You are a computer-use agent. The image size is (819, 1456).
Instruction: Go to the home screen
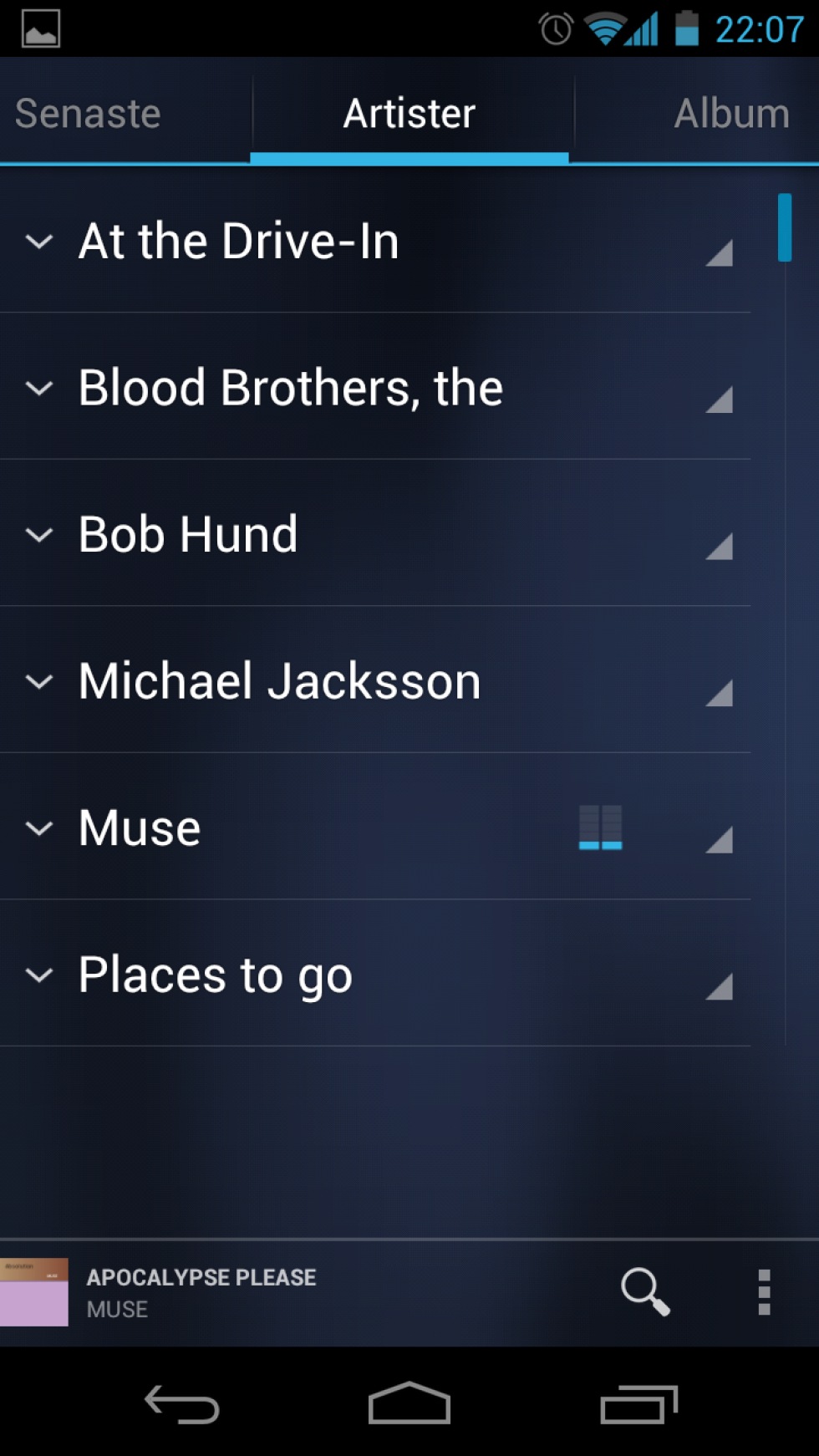point(409,1403)
